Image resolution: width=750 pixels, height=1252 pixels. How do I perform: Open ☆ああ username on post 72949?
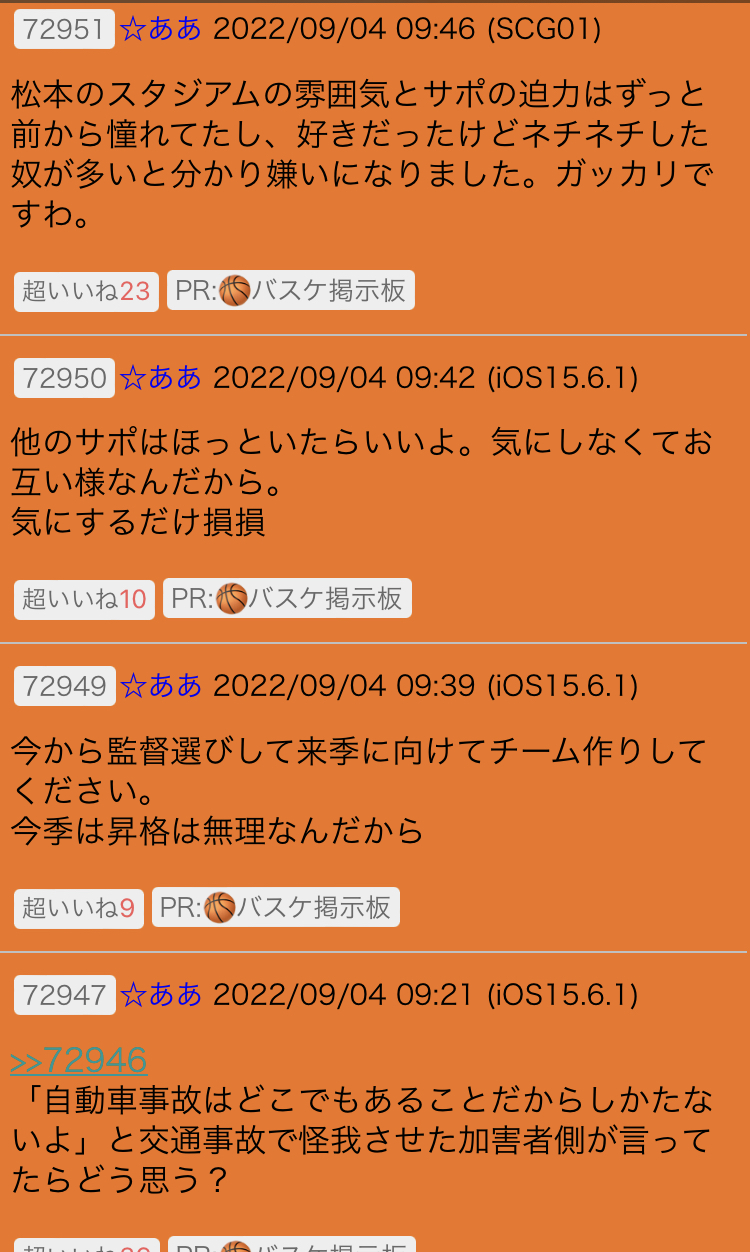click(x=160, y=686)
